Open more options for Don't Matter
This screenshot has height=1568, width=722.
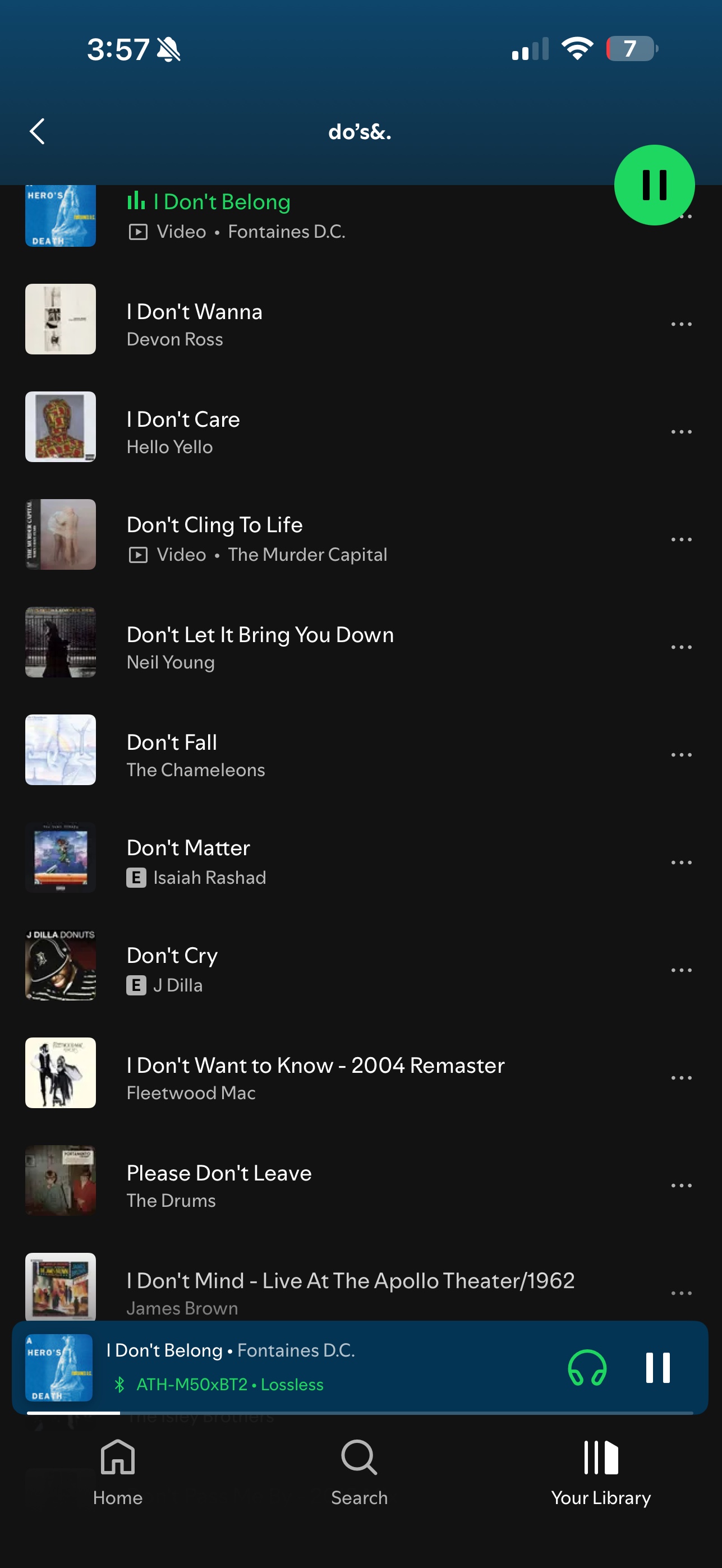(680, 863)
